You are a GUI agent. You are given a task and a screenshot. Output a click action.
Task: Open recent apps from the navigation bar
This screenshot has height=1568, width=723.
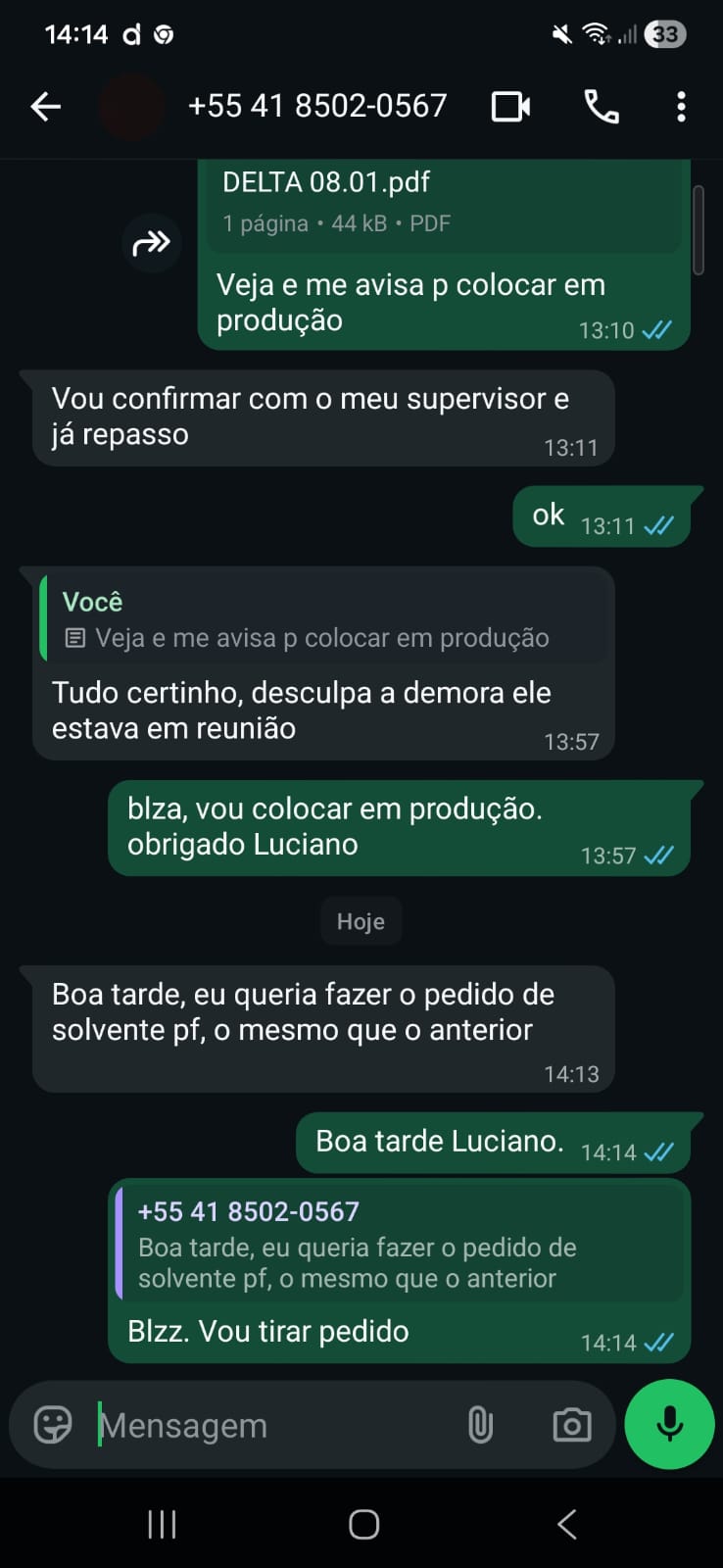(x=162, y=1524)
